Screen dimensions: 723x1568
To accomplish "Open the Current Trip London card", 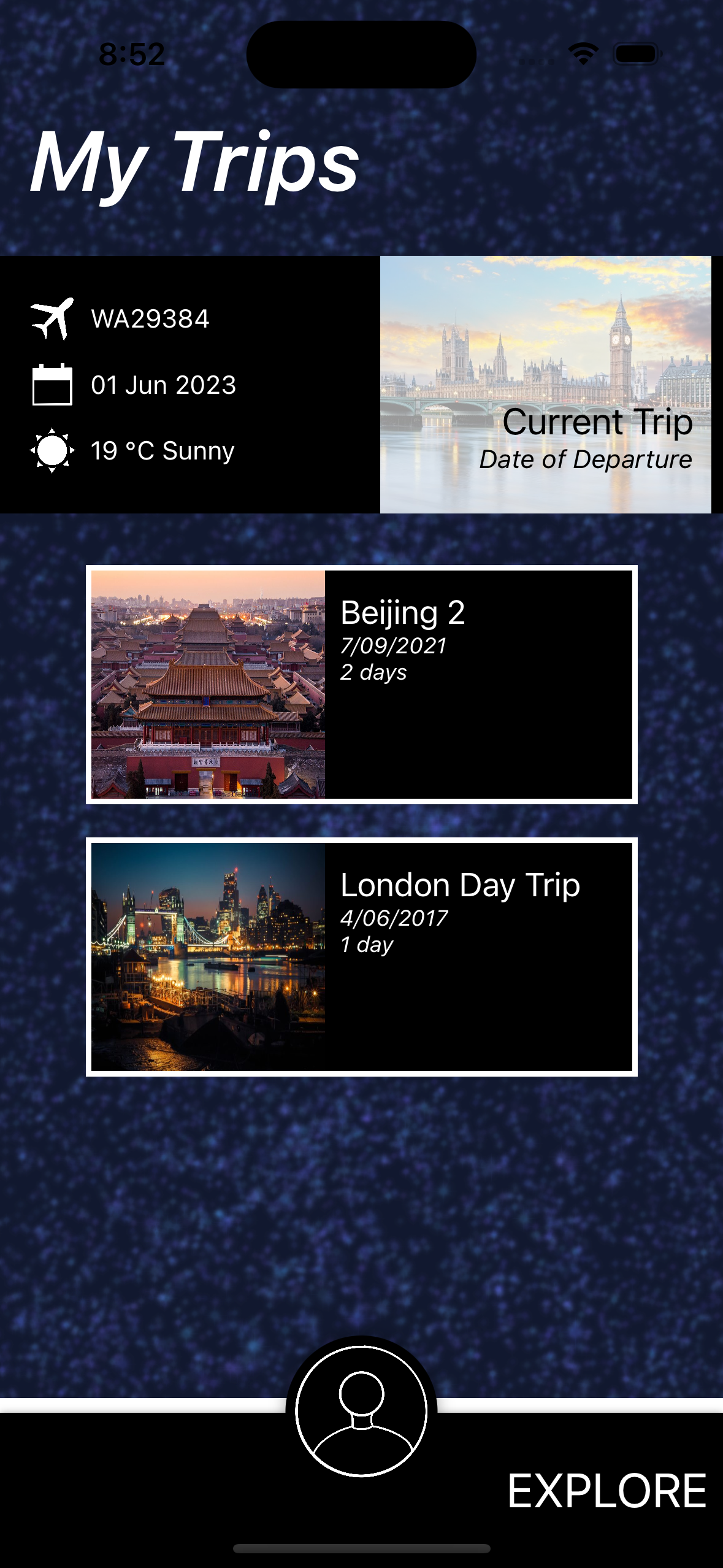I will 545,385.
